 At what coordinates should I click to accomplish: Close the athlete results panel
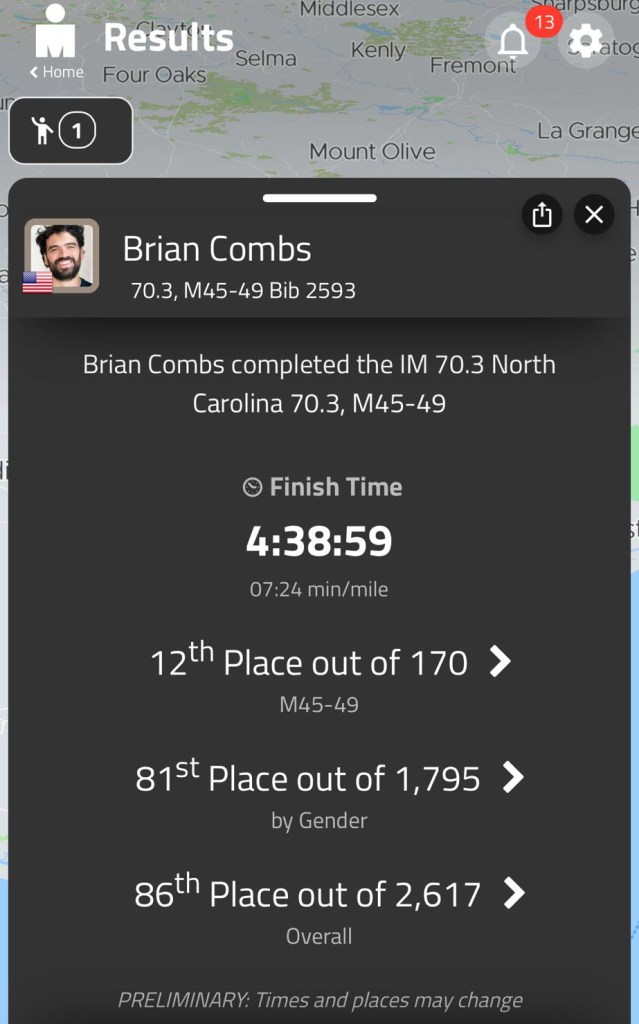pos(594,215)
